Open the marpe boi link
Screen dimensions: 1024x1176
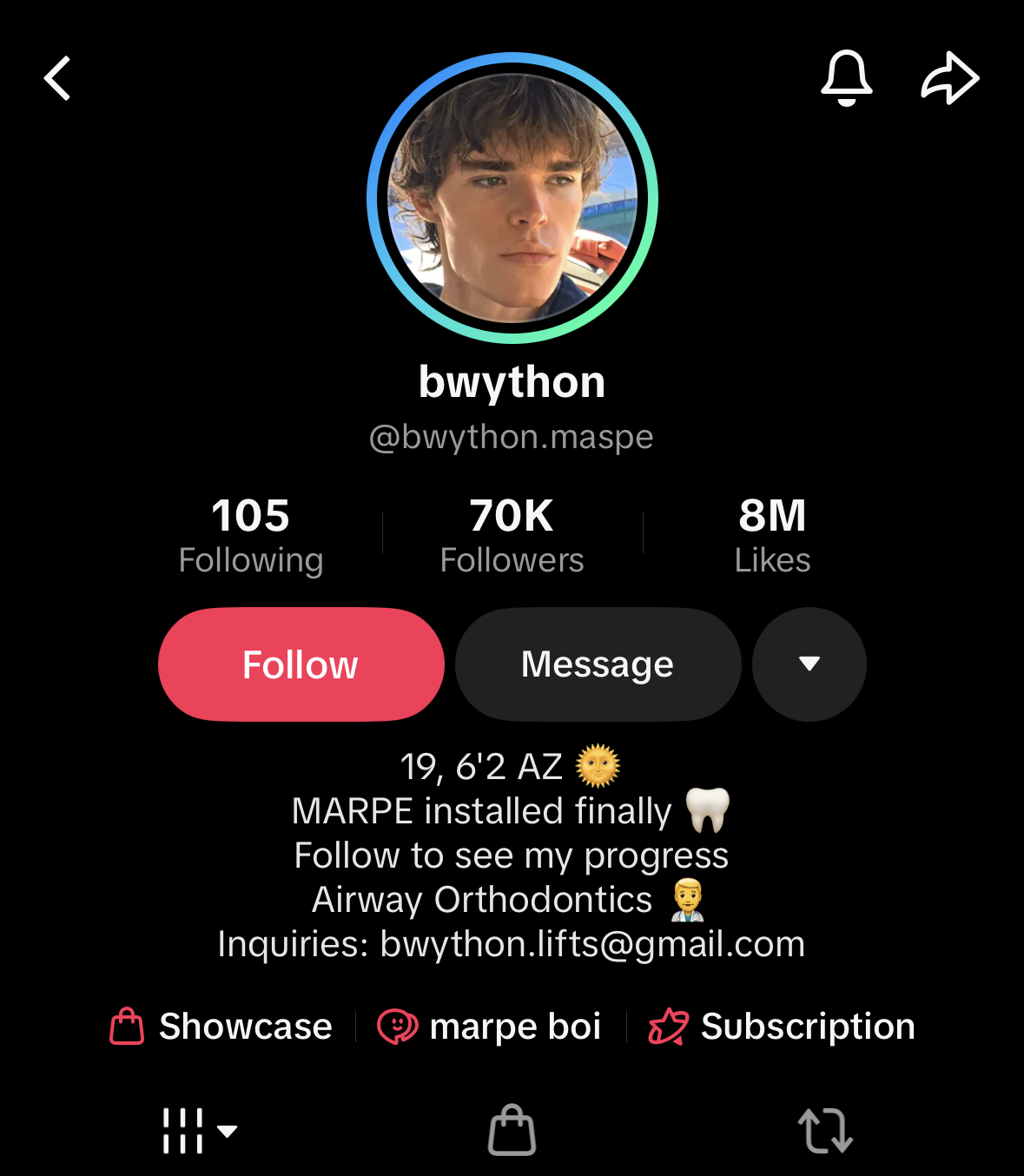(x=490, y=1027)
